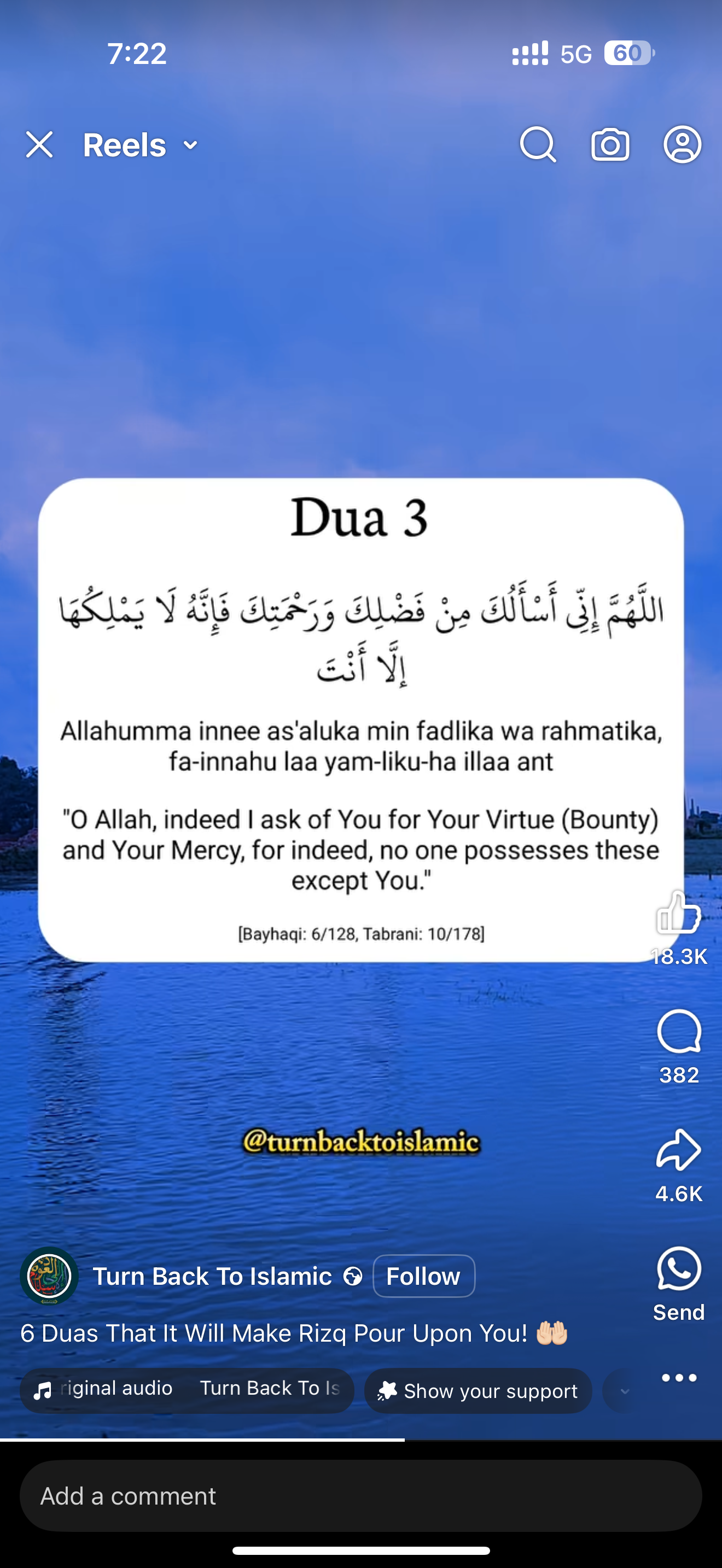Open Turn Back To Islamic's profile picture
Screen dimensions: 722x1568
click(x=49, y=1276)
